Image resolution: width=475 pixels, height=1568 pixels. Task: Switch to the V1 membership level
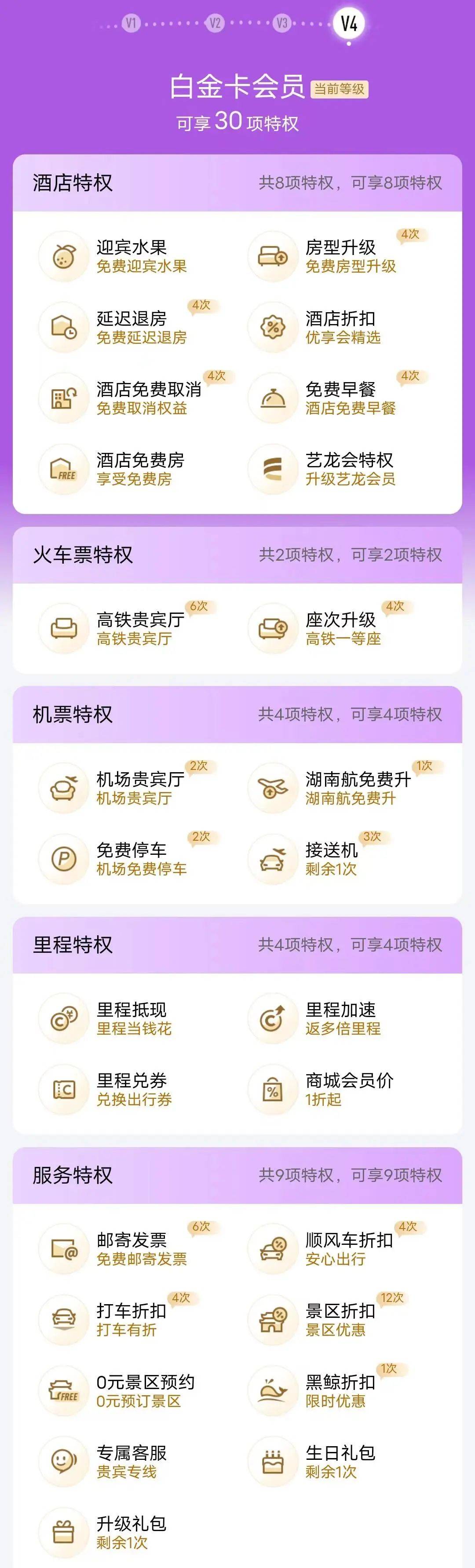[130, 24]
